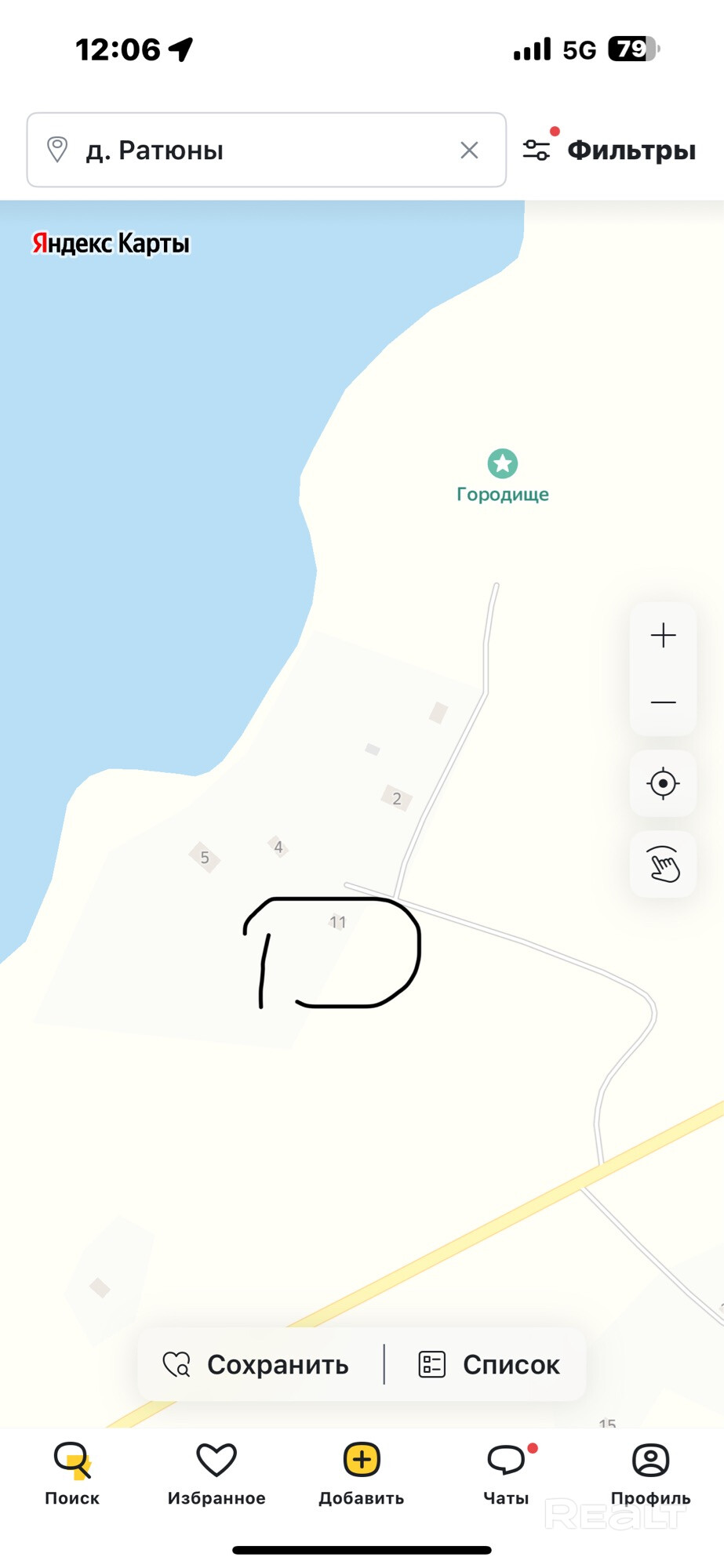The width and height of the screenshot is (724, 1568).
Task: Save this search with Сохранить
Action: coord(257,1365)
